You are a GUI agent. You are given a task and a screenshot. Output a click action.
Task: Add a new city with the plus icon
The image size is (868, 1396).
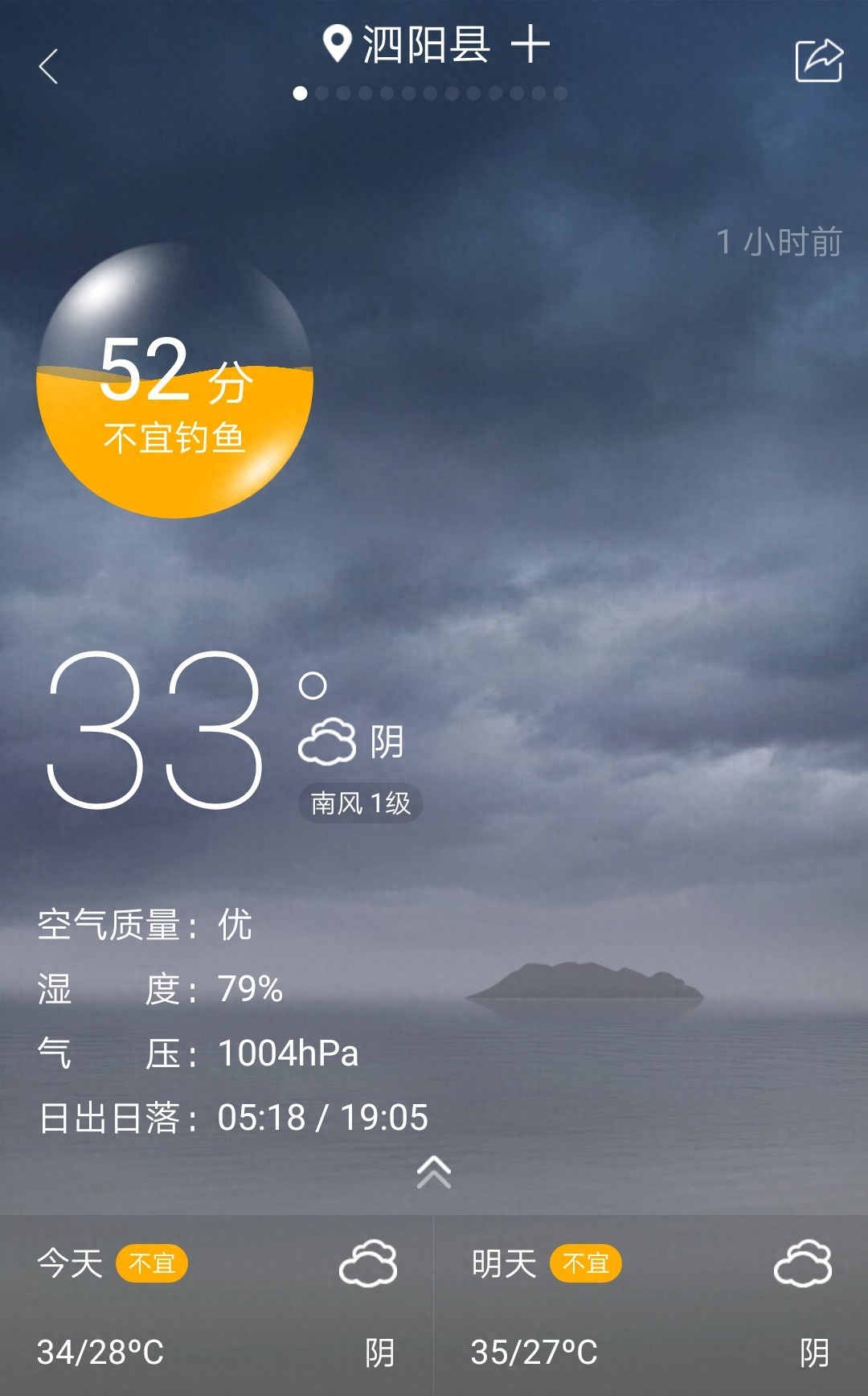pyautogui.click(x=530, y=43)
